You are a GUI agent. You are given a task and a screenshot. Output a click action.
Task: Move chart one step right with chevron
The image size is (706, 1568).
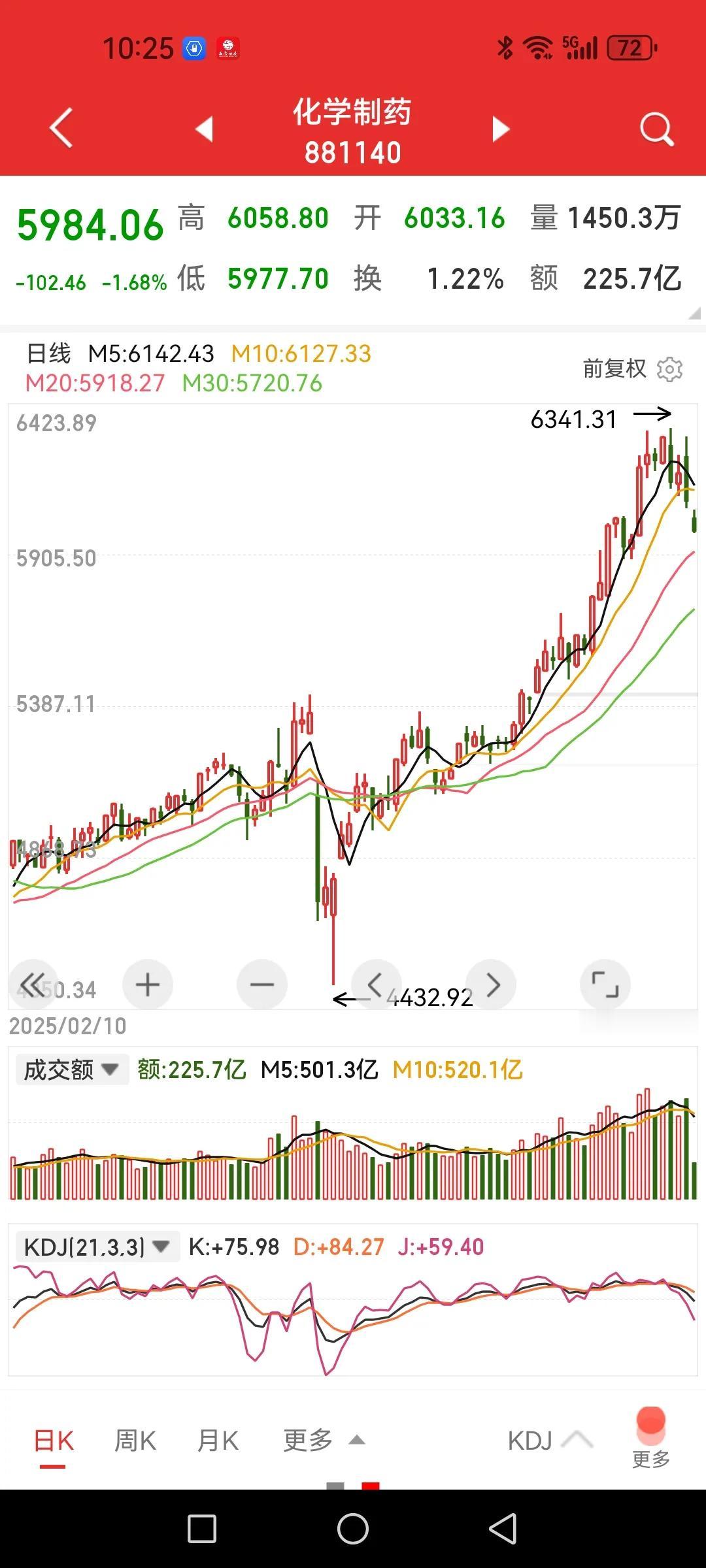click(492, 985)
